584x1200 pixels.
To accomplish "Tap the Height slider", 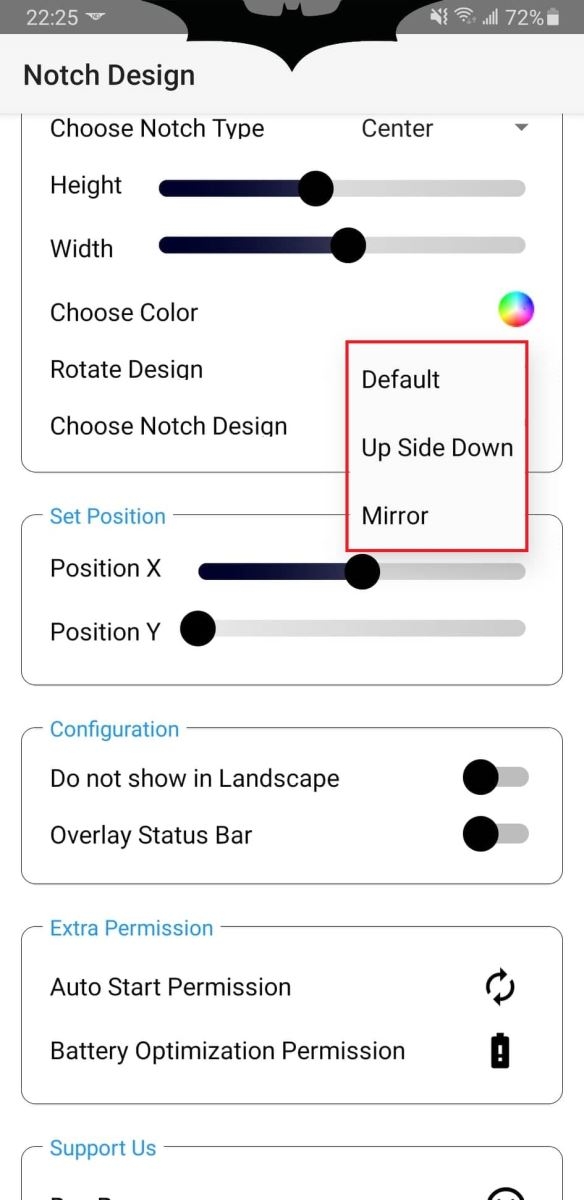I will click(x=342, y=188).
